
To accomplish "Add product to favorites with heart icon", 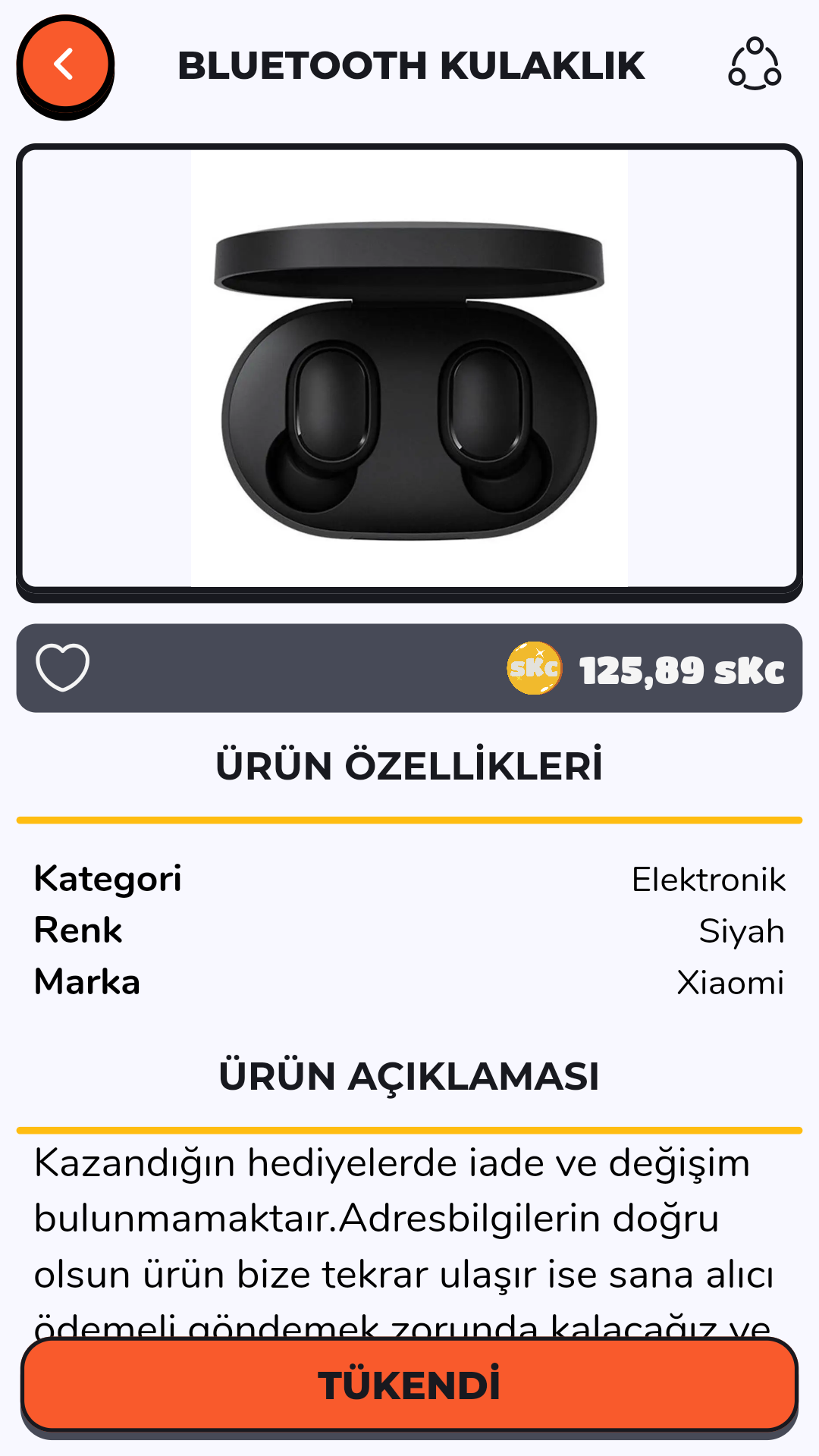I will [63, 667].
